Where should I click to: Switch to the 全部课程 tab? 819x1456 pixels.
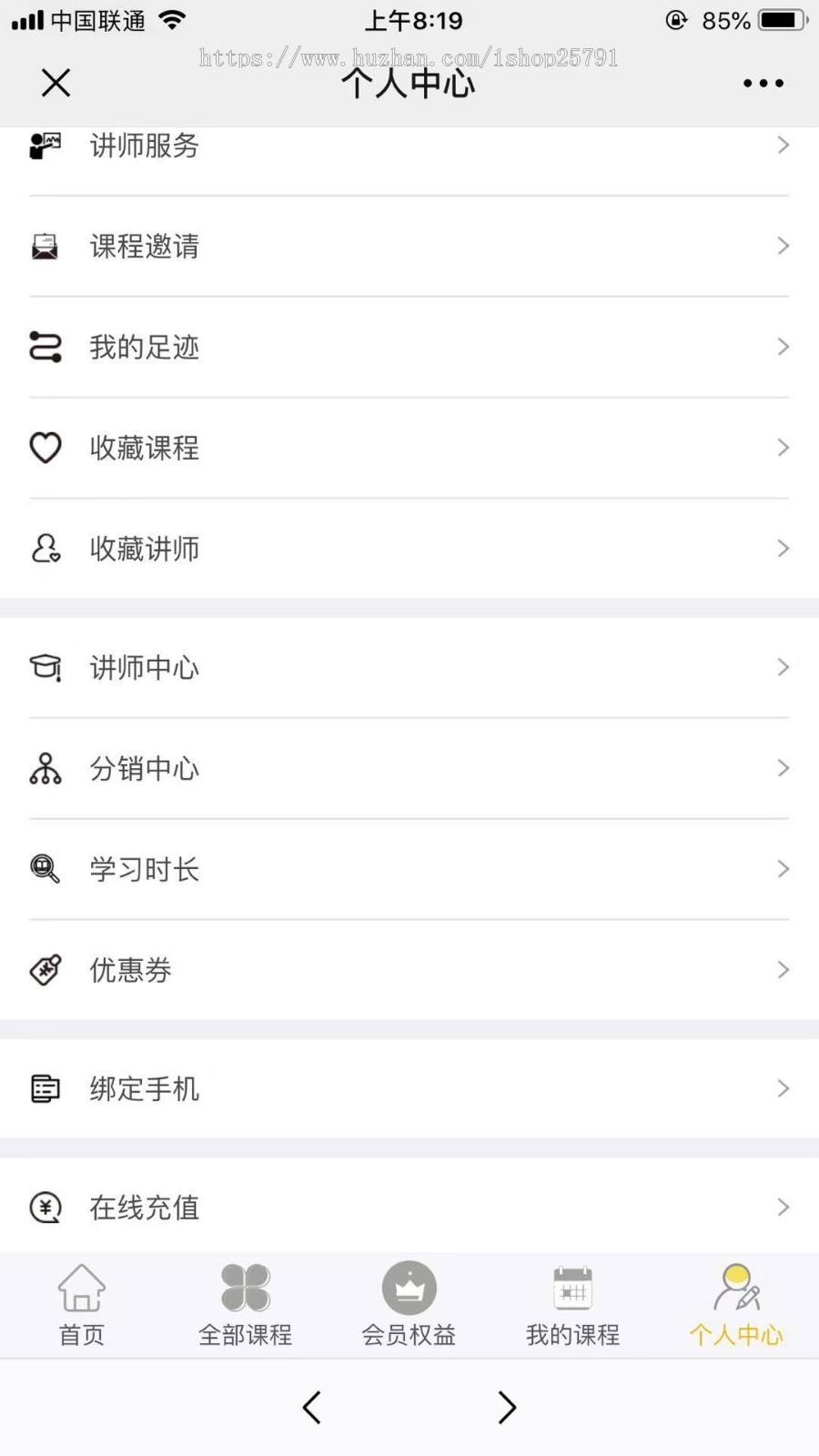(245, 1304)
